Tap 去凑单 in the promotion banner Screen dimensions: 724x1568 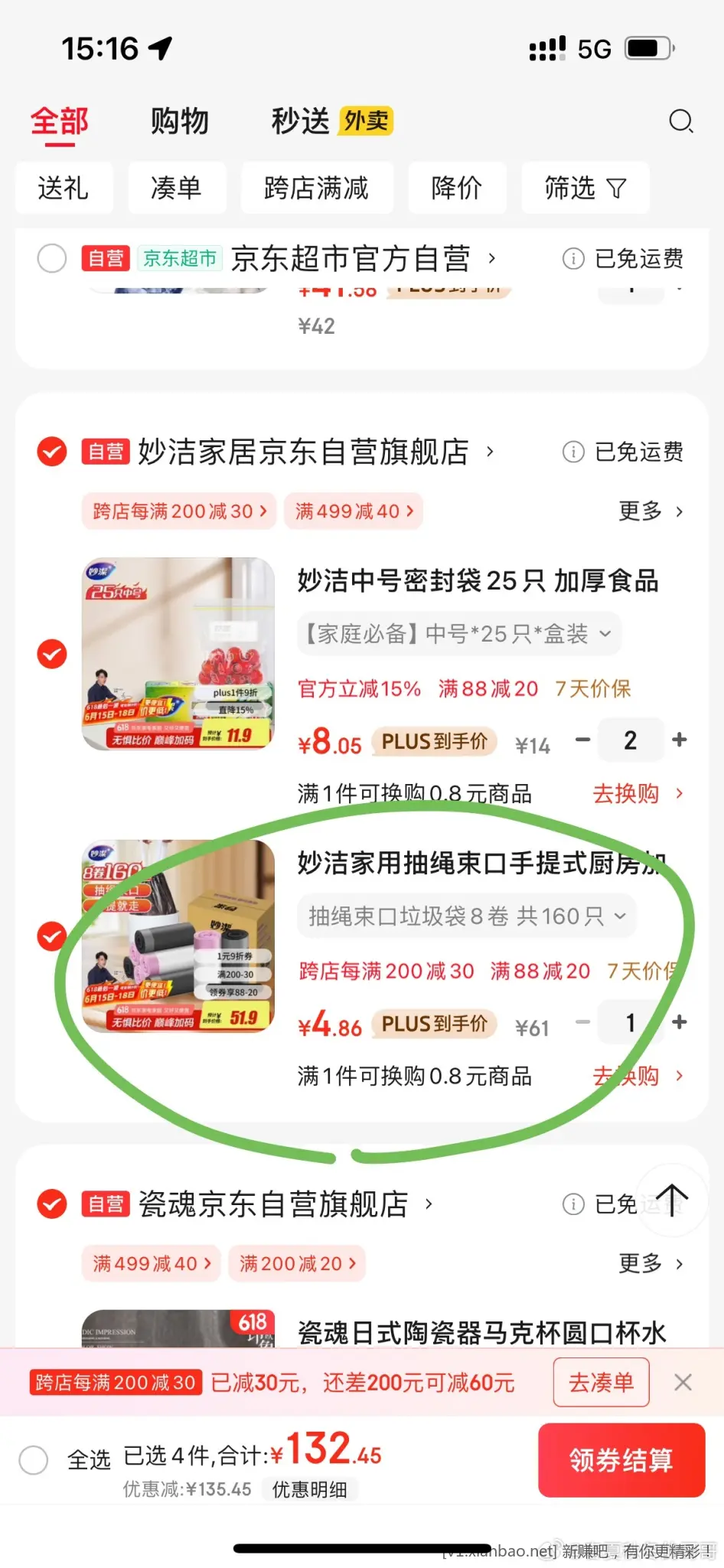601,1382
